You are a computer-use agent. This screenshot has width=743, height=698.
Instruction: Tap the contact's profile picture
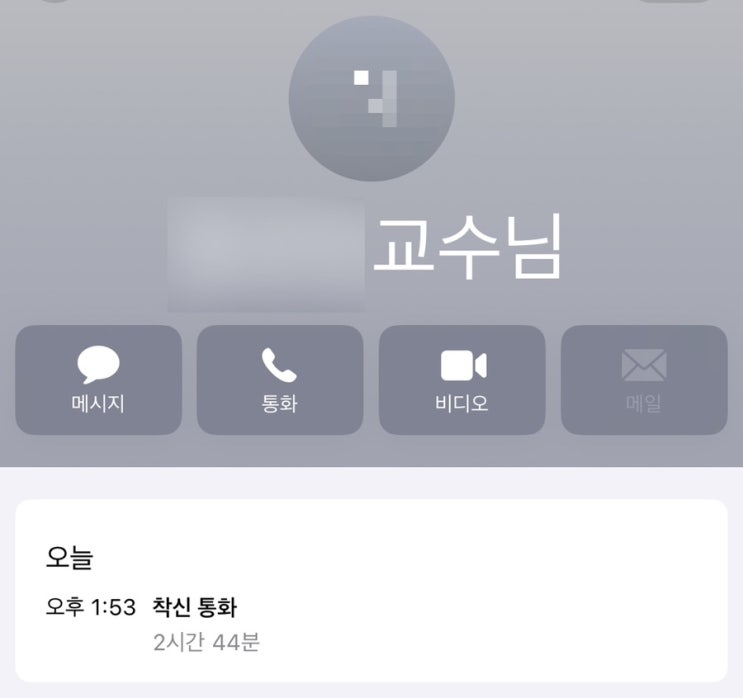[x=372, y=99]
